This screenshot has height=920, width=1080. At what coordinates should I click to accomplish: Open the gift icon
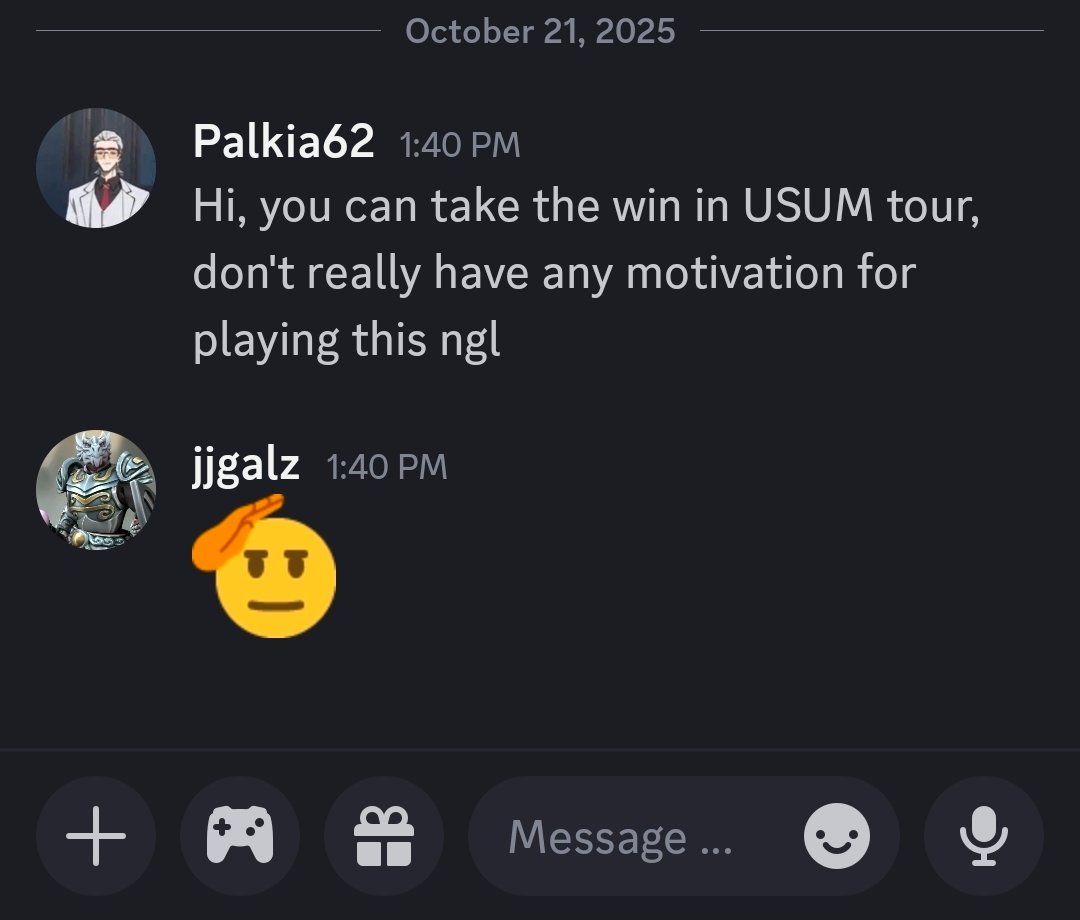(x=384, y=836)
